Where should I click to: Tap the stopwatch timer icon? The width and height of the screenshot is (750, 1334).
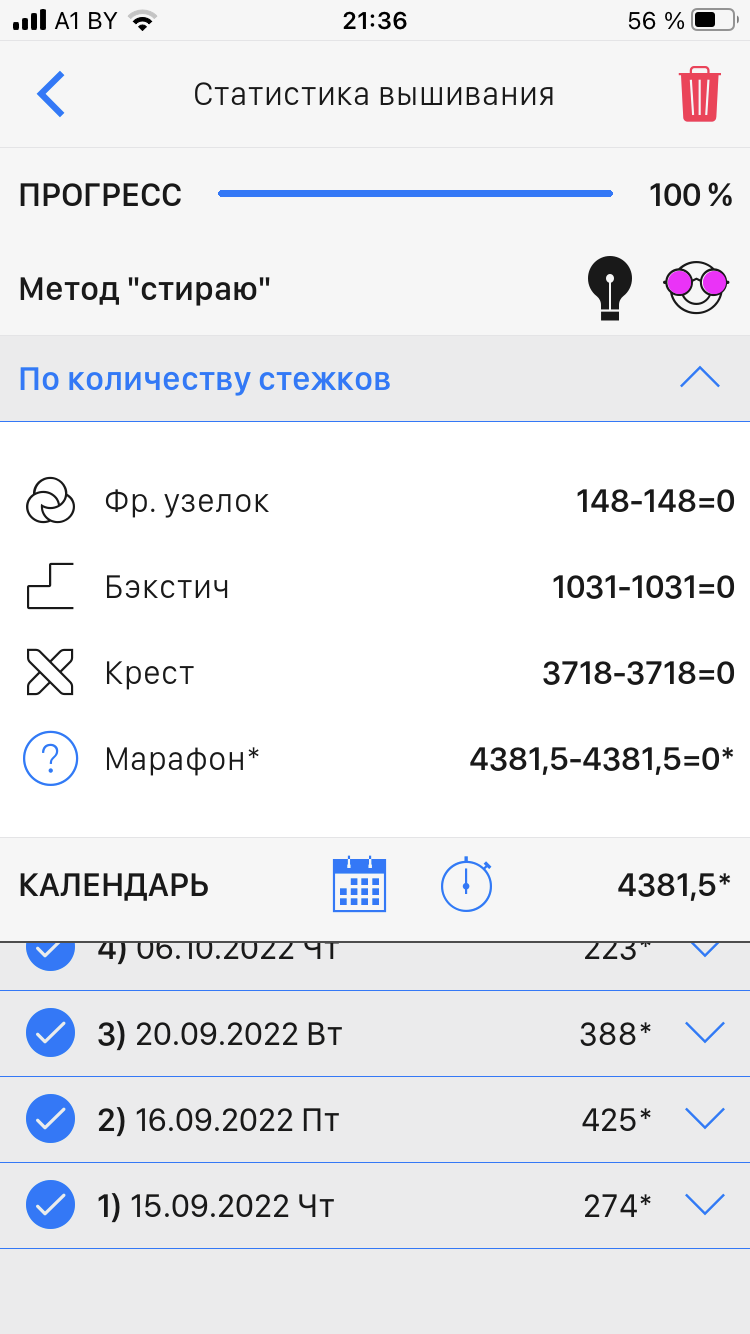466,884
